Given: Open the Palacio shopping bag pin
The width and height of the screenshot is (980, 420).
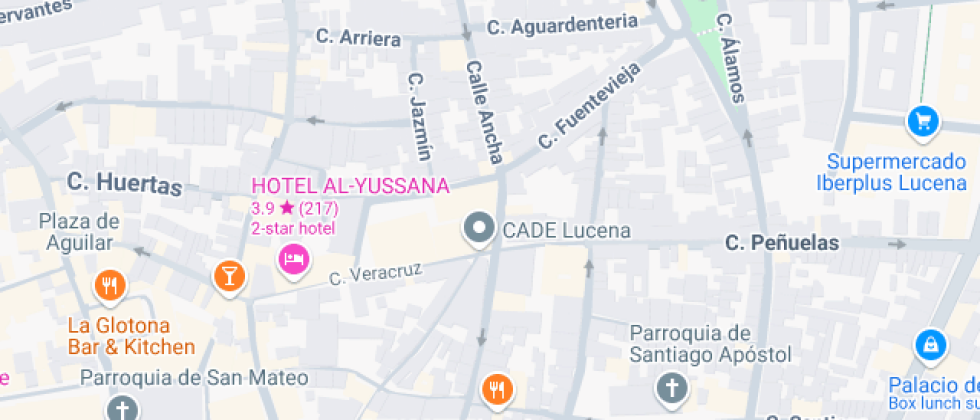Looking at the screenshot, I should (x=930, y=347).
